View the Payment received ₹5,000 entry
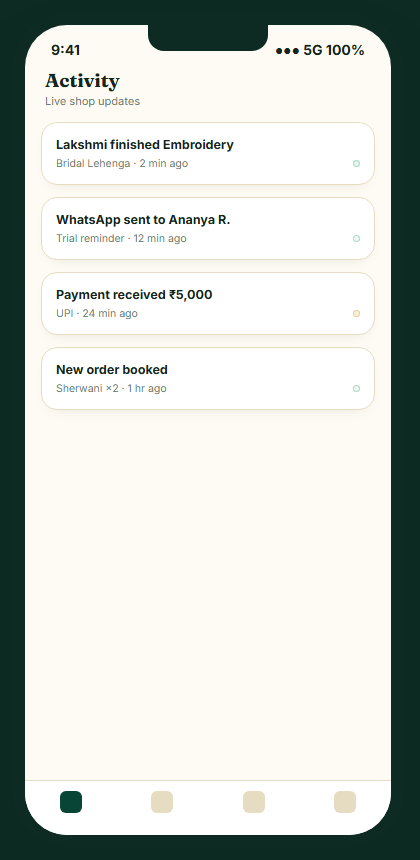 pyautogui.click(x=208, y=303)
